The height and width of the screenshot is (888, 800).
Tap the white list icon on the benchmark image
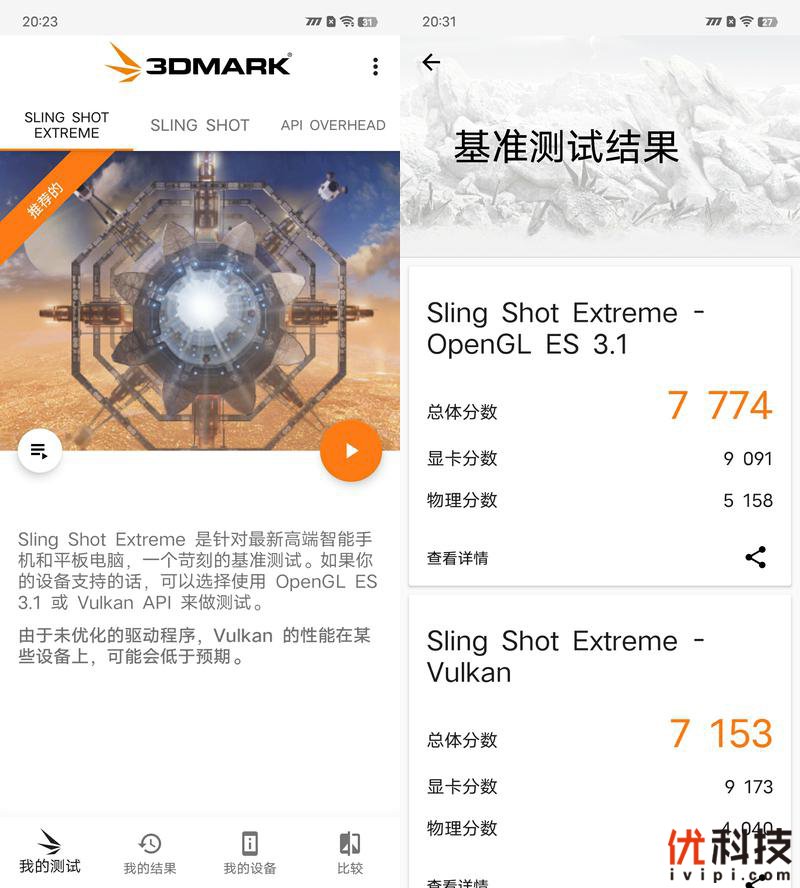(x=40, y=451)
